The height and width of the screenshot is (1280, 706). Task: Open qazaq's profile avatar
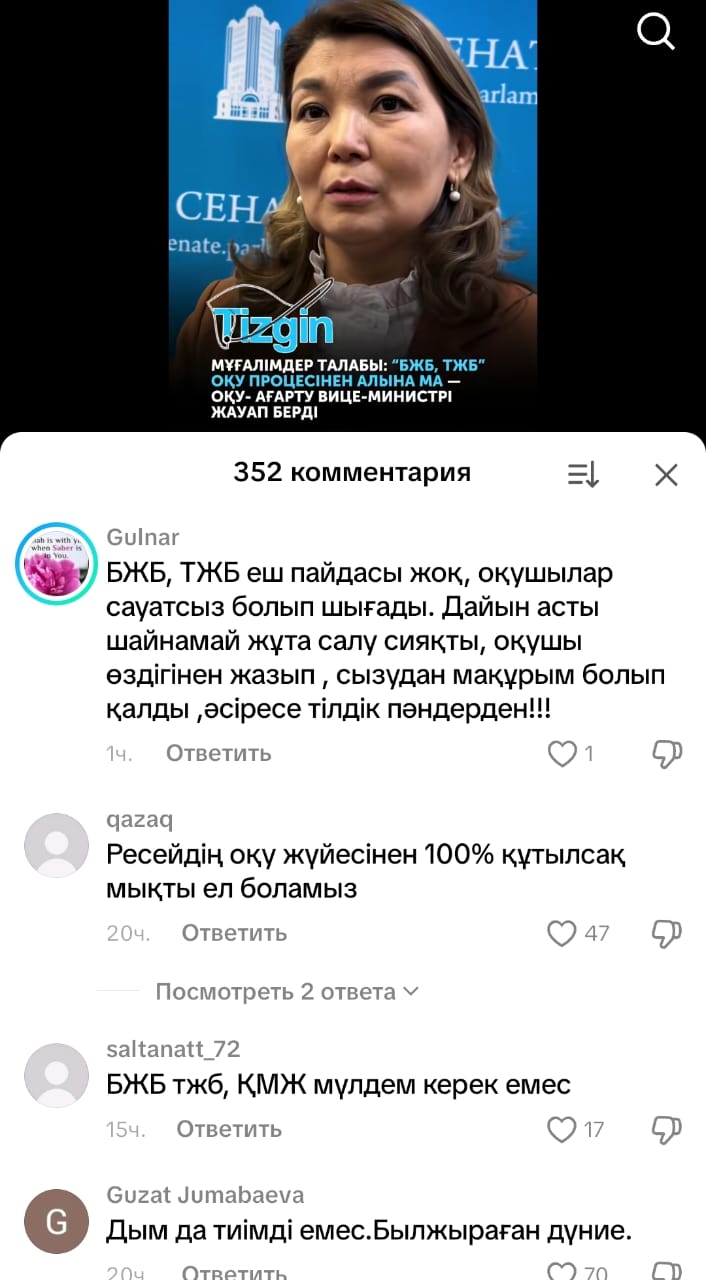pos(56,845)
